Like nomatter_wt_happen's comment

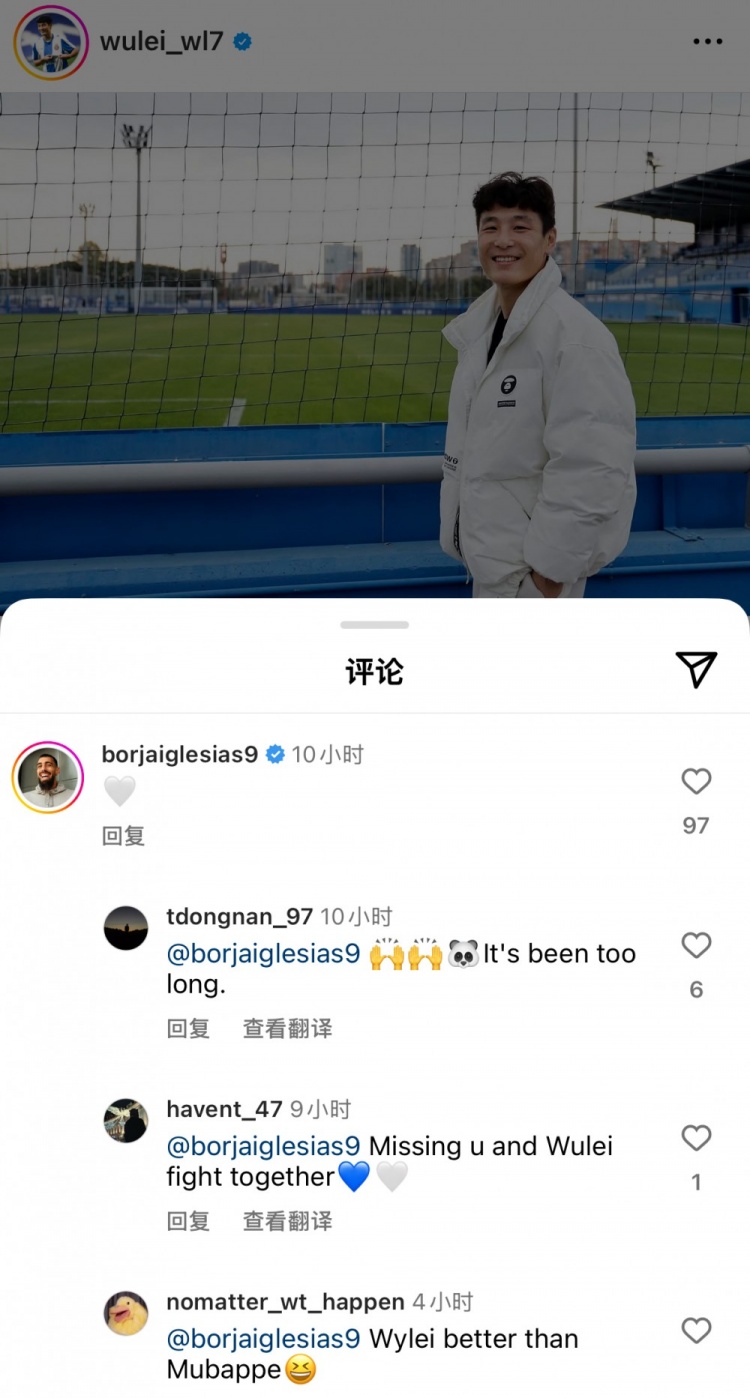(x=696, y=1331)
